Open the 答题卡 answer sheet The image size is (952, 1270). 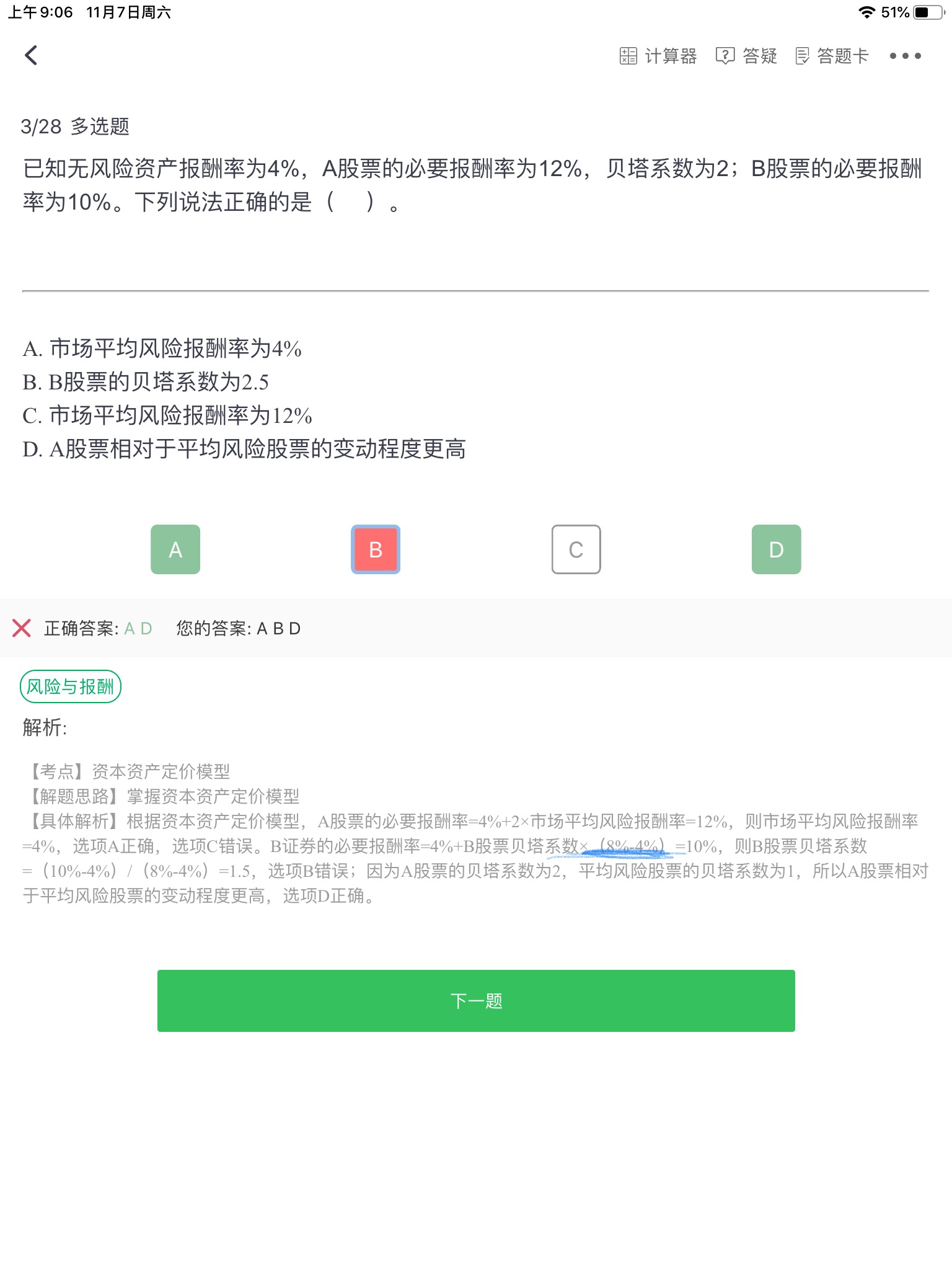(x=832, y=56)
